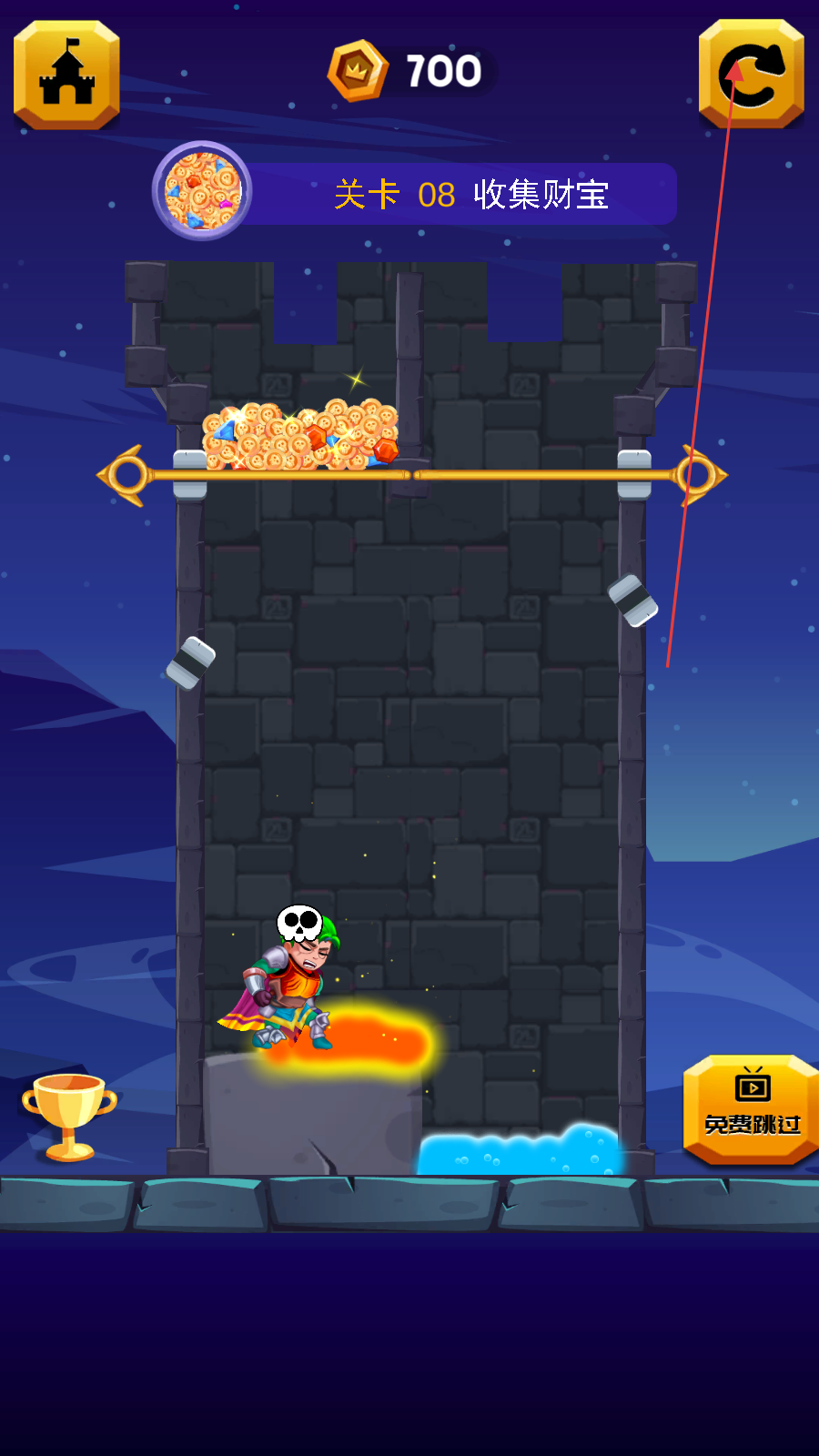Tap the castle home button
819x1456 pixels.
point(66,75)
